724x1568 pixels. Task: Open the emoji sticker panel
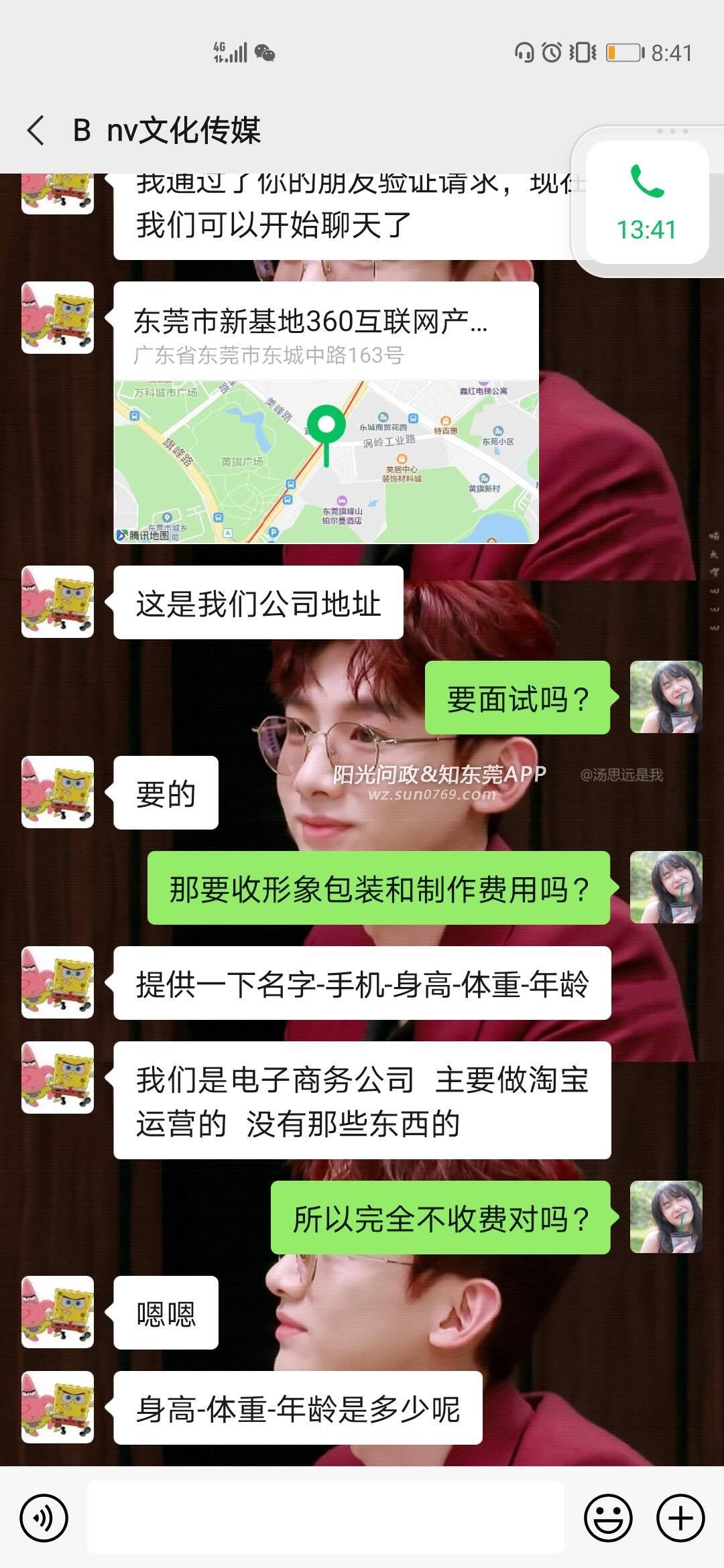click(608, 1517)
